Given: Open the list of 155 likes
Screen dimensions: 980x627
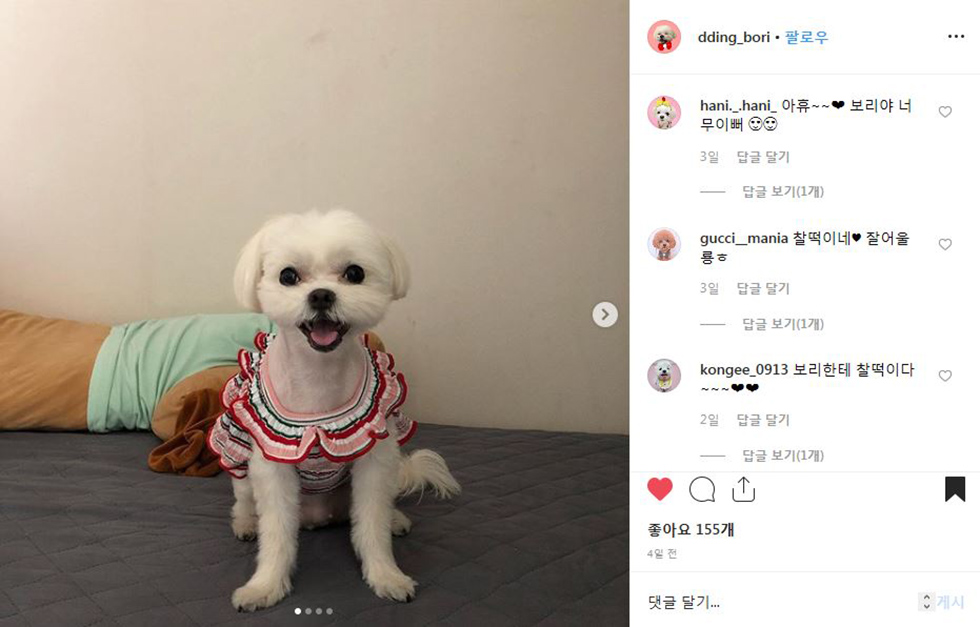Looking at the screenshot, I should pos(691,529).
